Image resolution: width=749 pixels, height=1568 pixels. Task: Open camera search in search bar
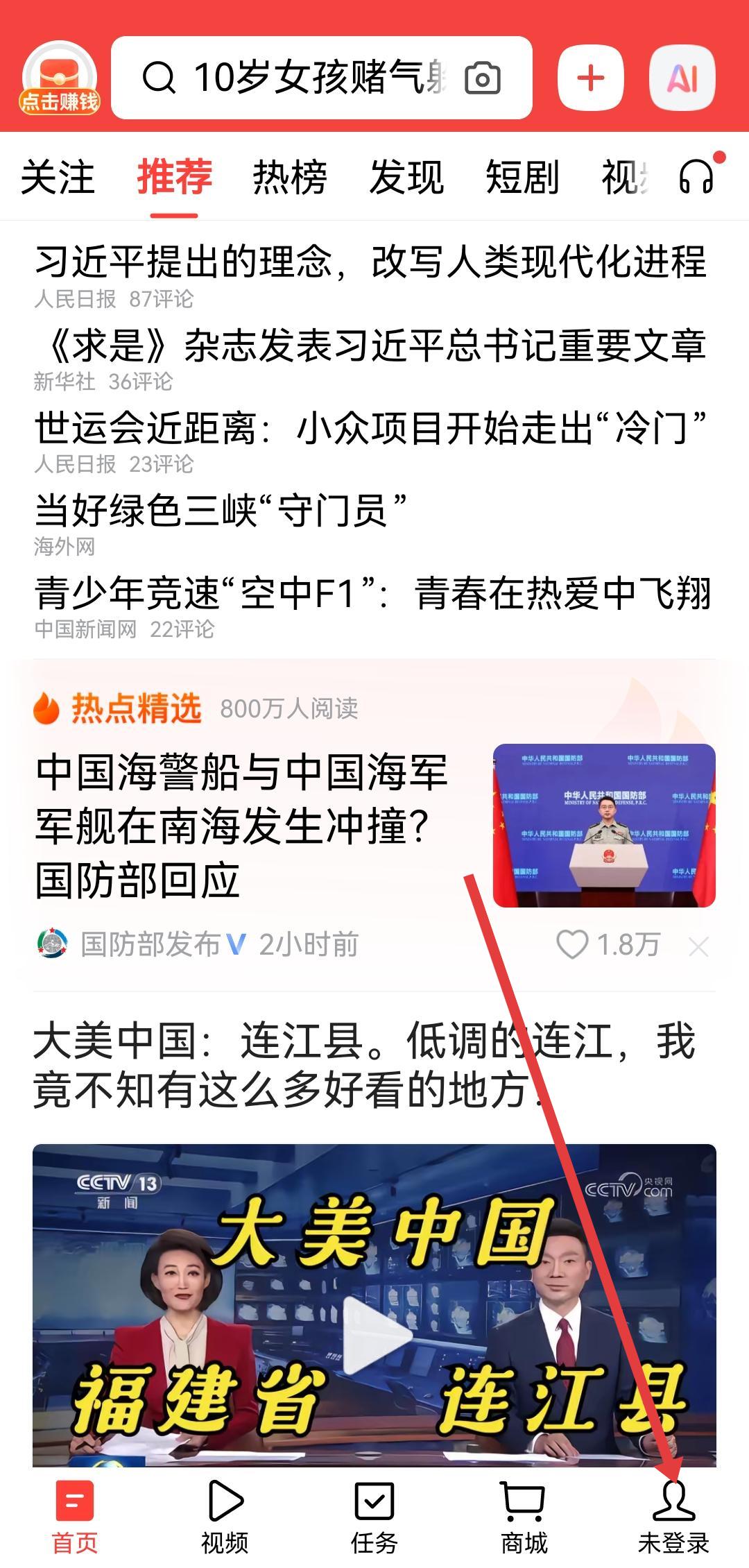[x=482, y=78]
